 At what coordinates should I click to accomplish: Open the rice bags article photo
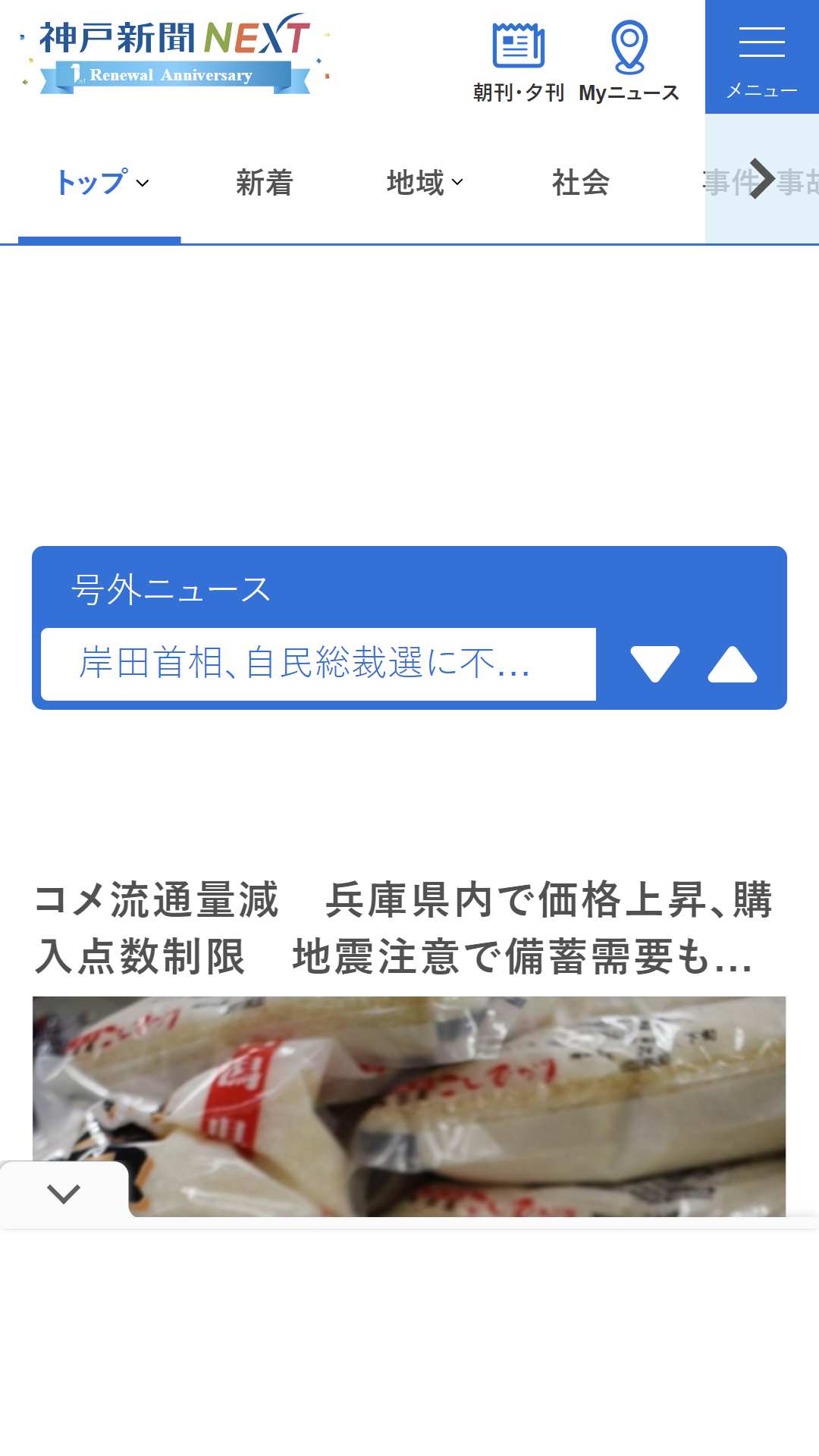[409, 1106]
